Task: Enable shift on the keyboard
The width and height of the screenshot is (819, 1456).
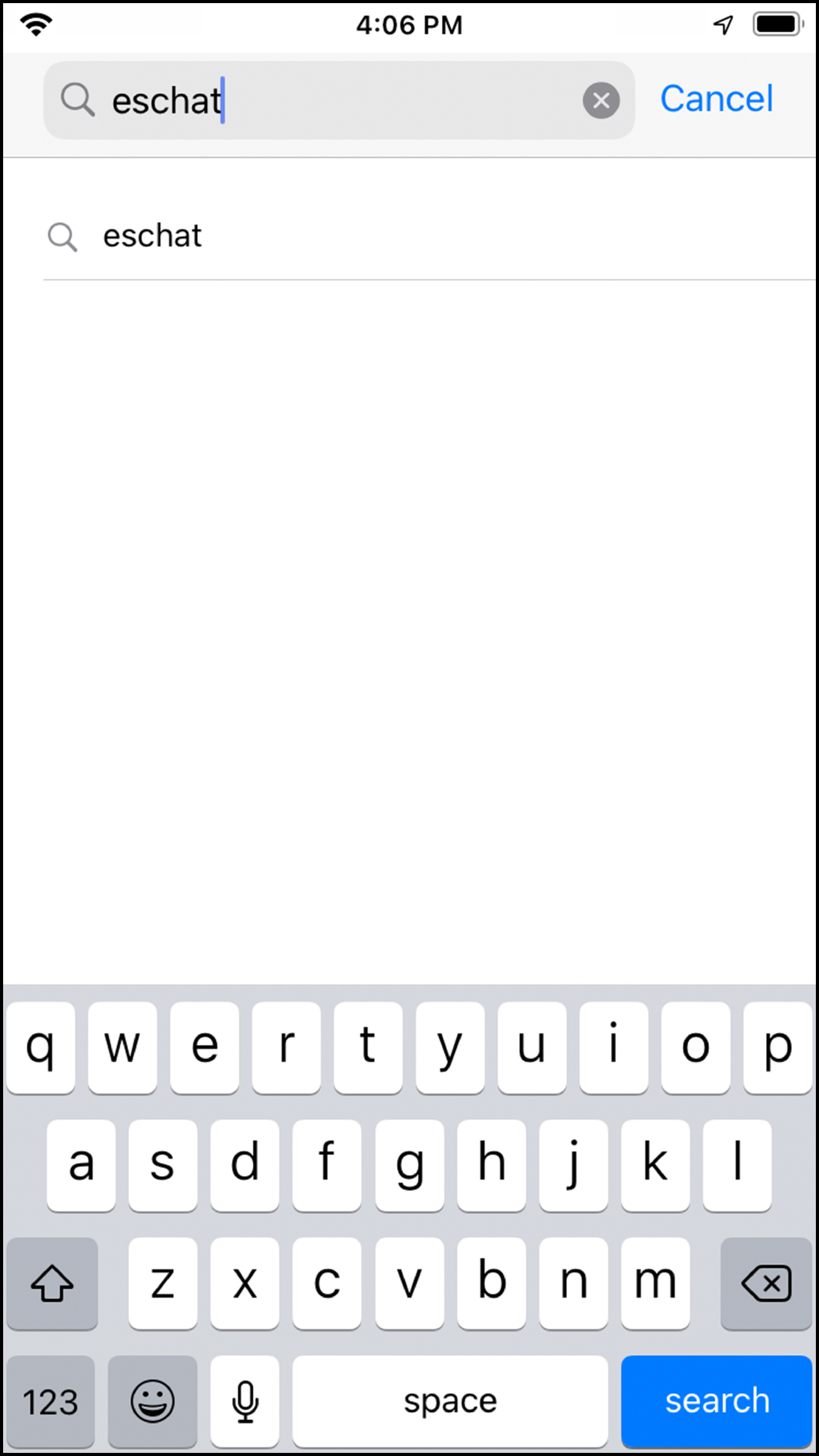Action: pos(52,1282)
